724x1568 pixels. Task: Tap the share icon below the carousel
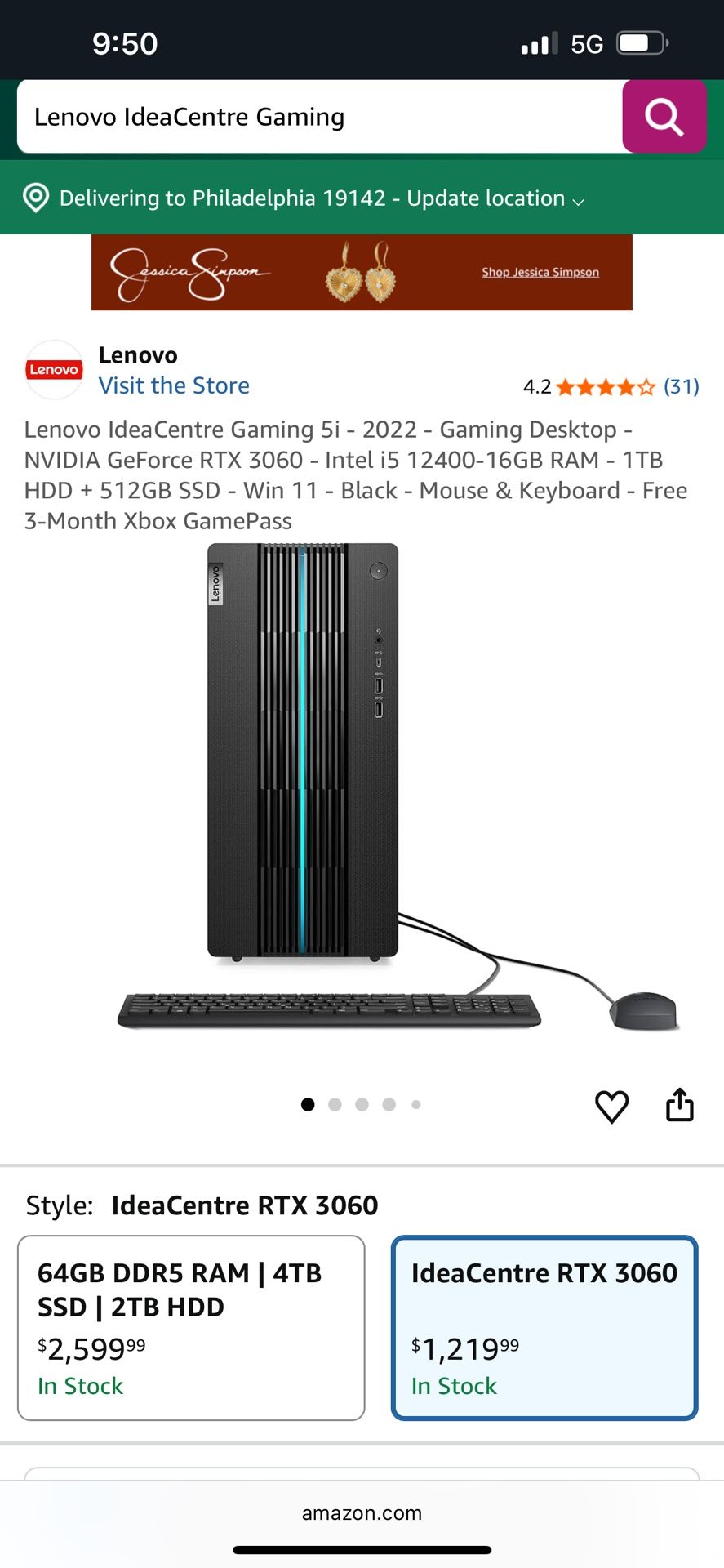tap(680, 1105)
